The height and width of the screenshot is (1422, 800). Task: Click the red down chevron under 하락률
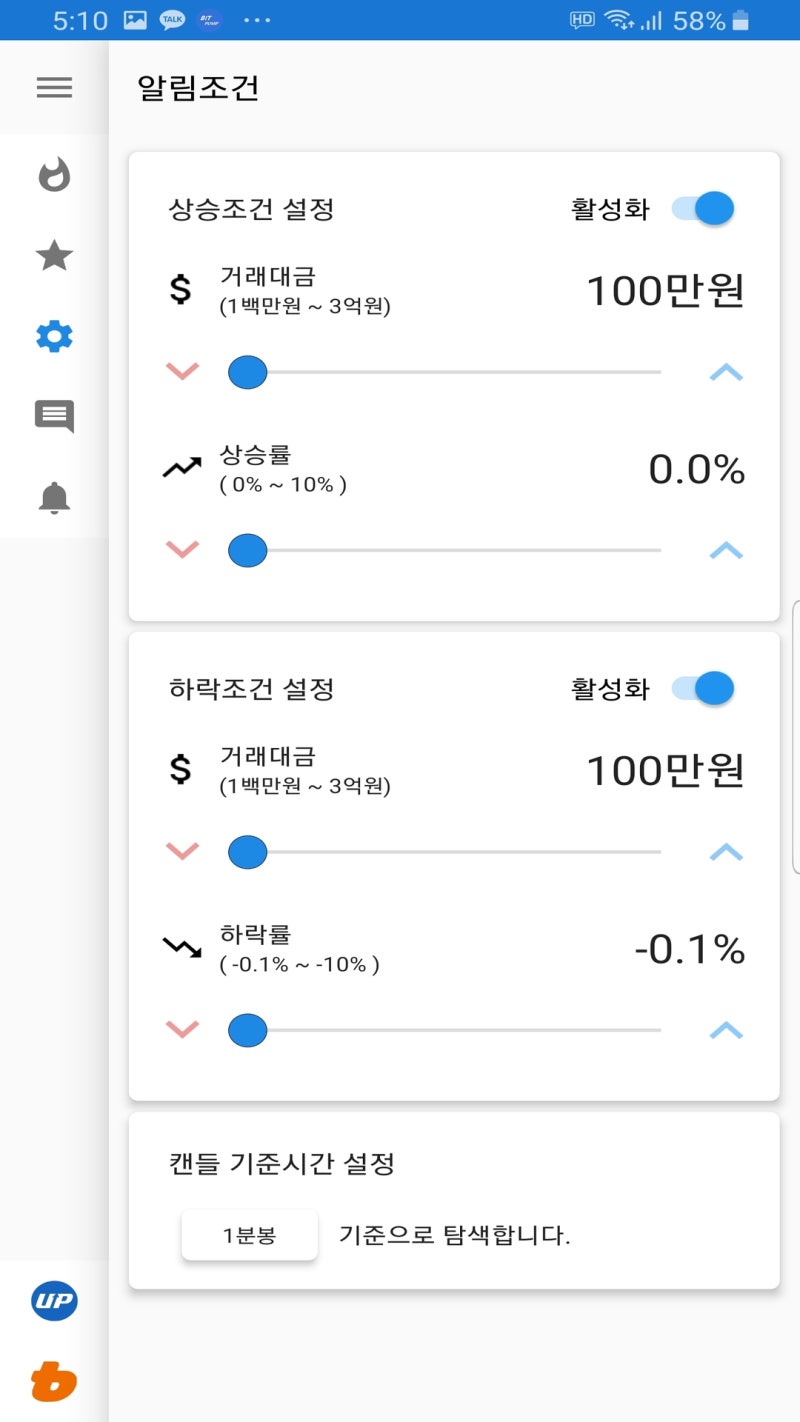[182, 1029]
